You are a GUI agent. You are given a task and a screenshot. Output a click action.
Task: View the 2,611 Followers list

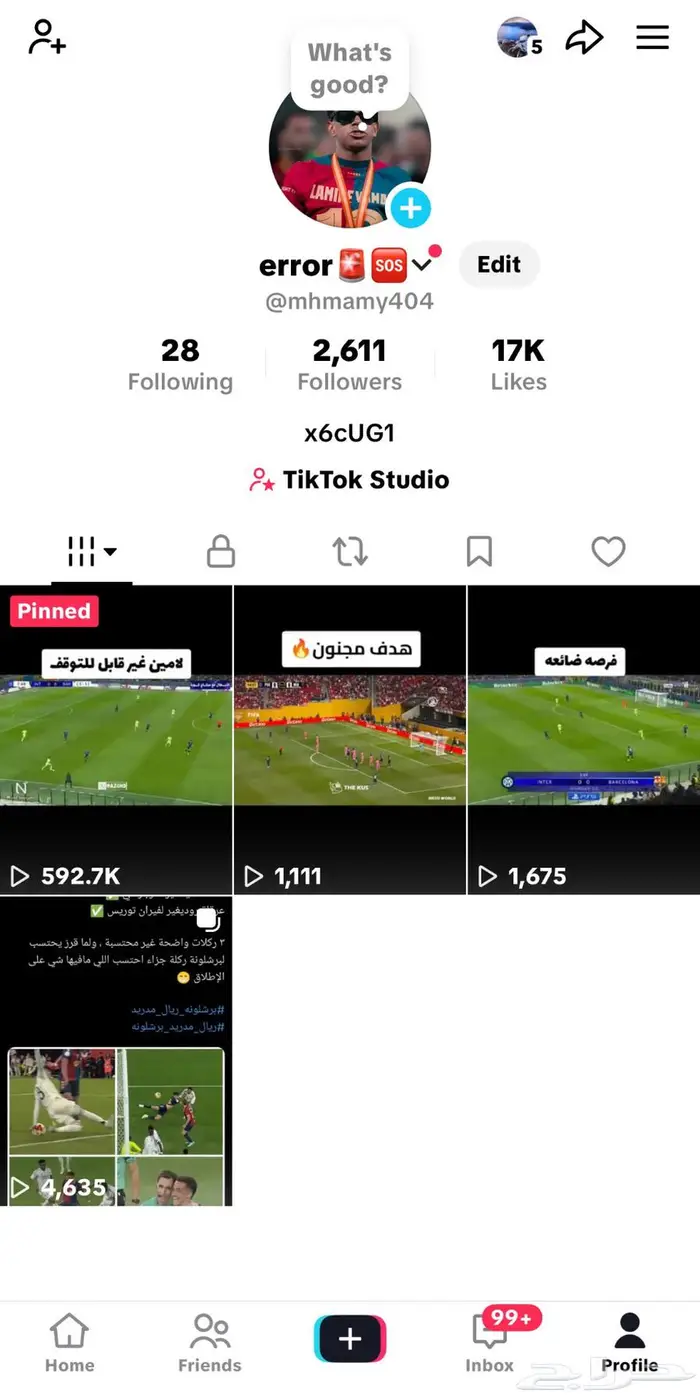click(349, 365)
